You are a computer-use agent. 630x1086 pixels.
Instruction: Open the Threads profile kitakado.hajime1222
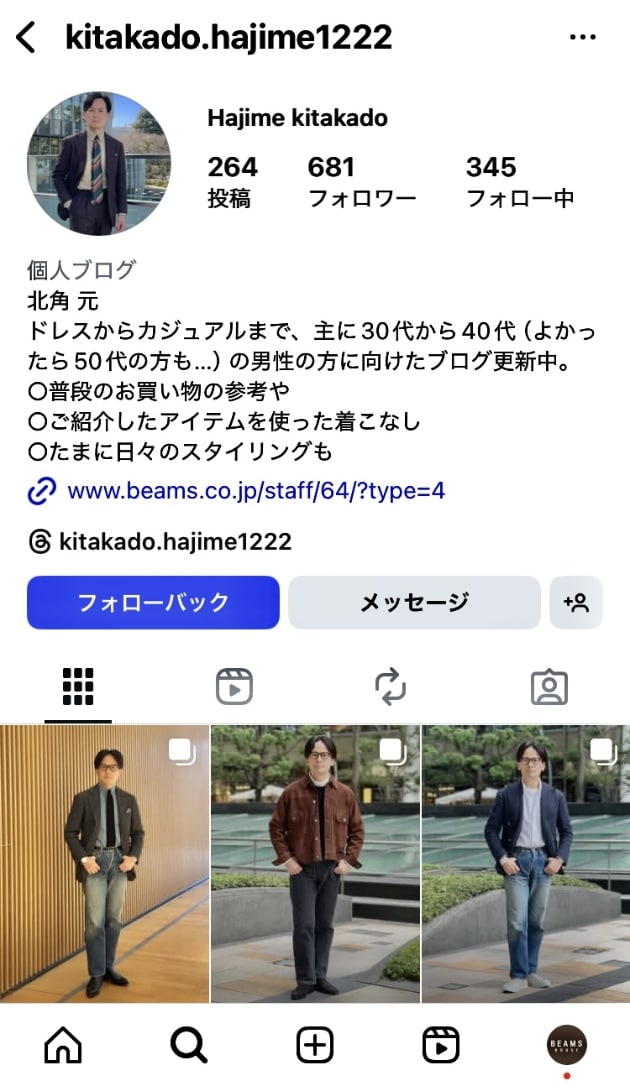[x=175, y=542]
